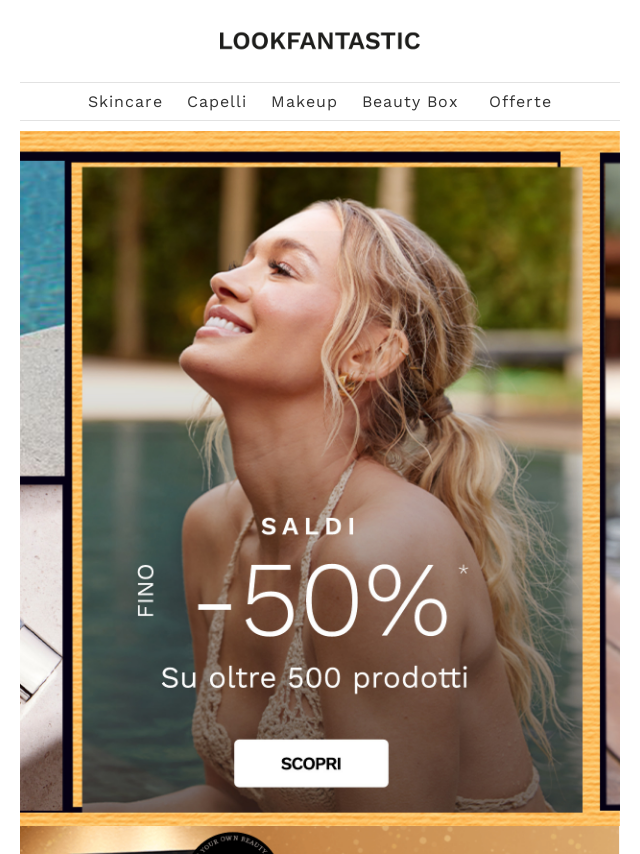View the Offerte deals
640x854 pixels.
click(520, 102)
